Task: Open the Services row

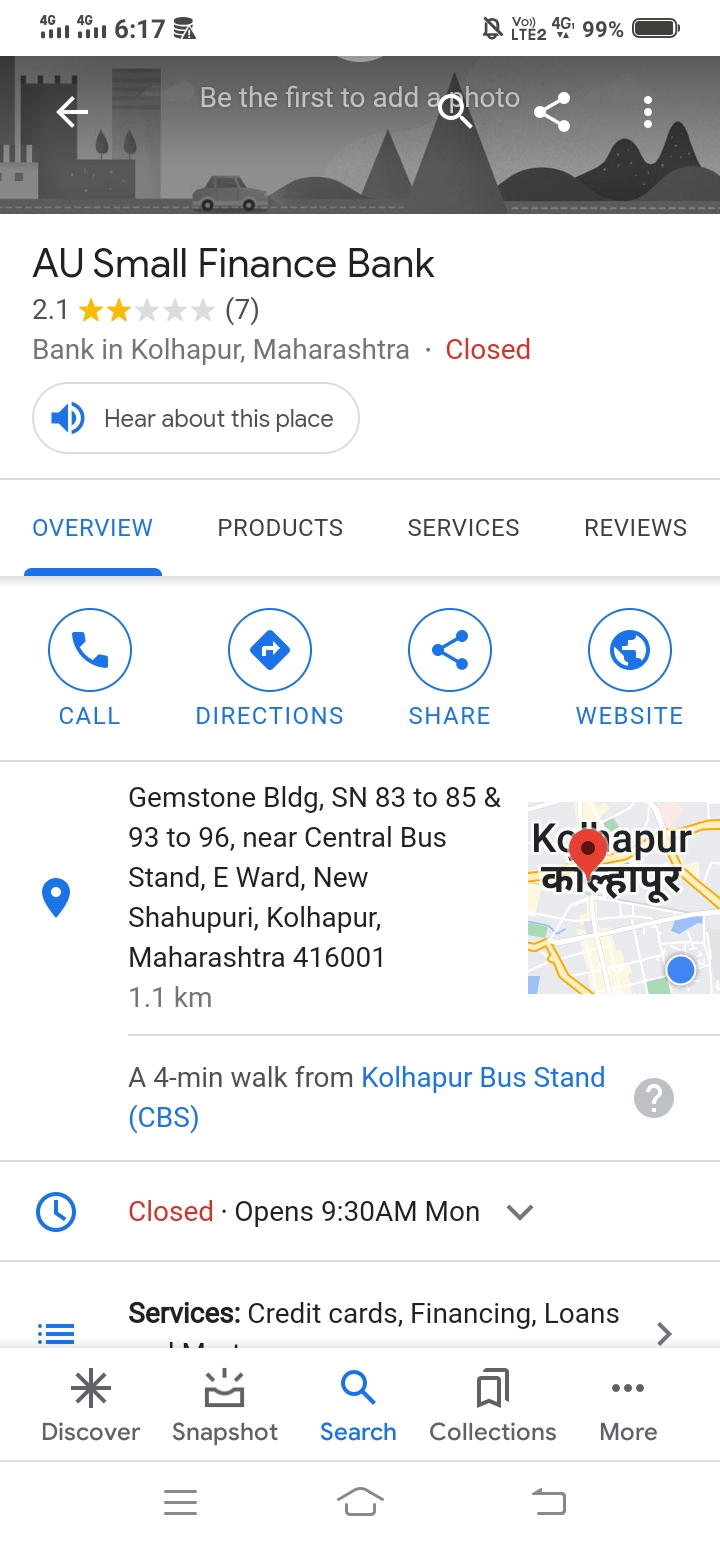Action: click(x=360, y=1320)
